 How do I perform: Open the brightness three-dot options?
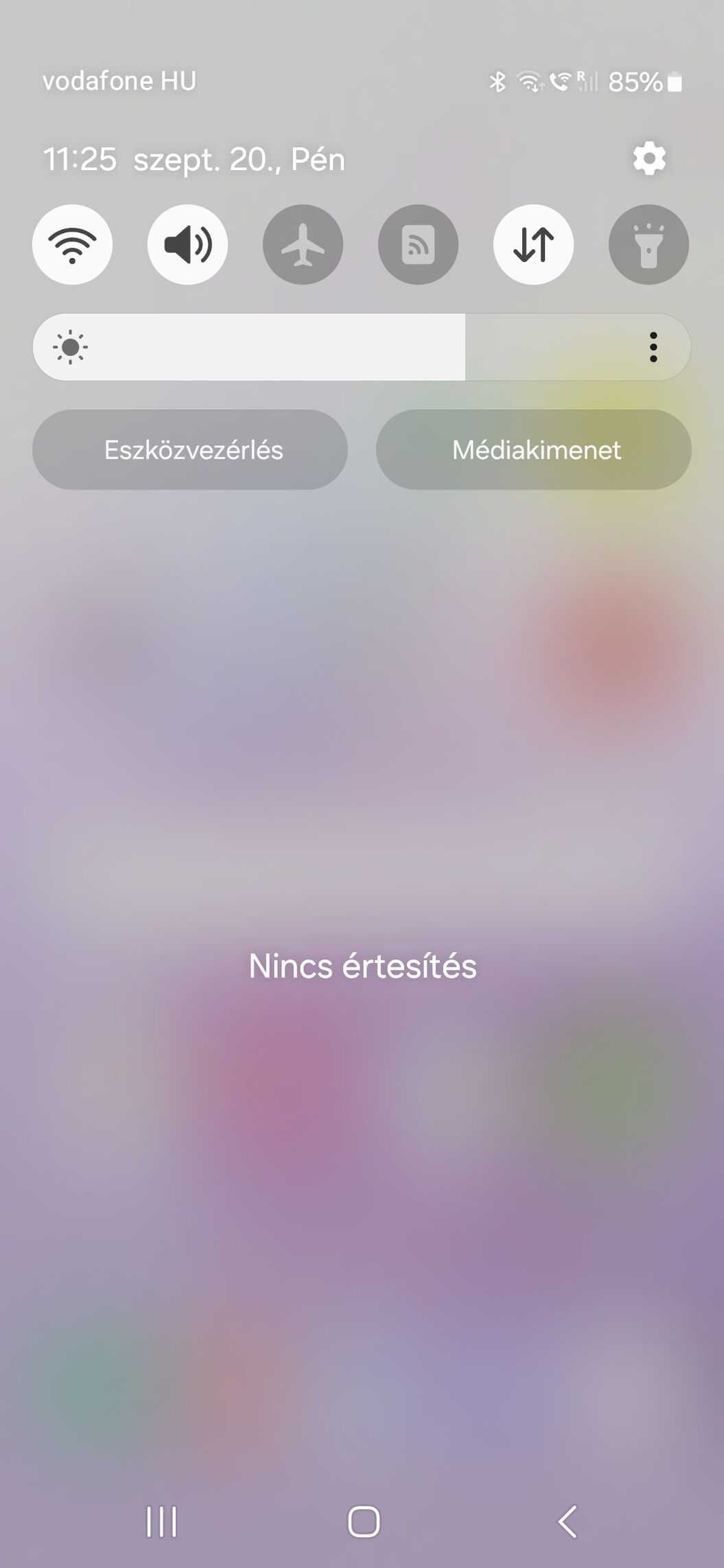[653, 347]
